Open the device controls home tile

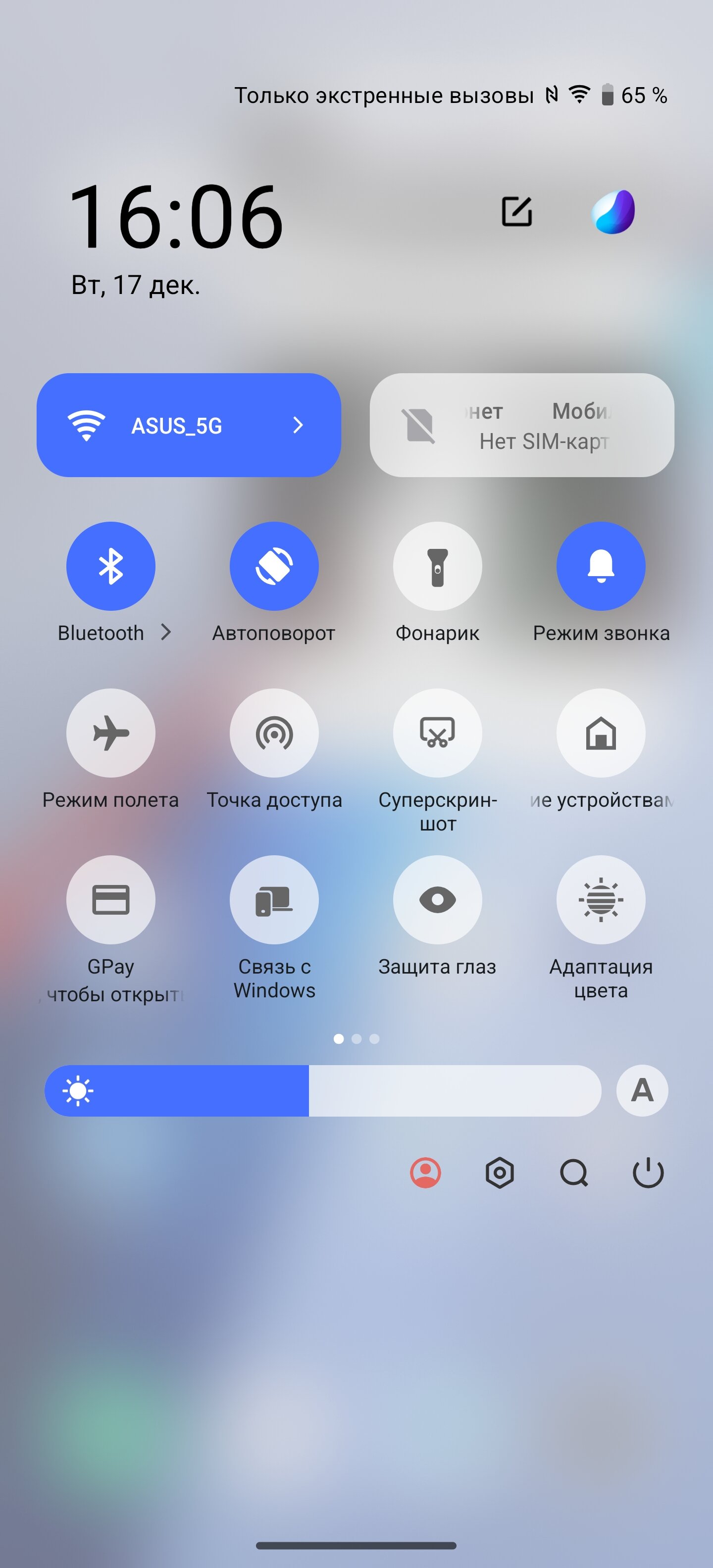point(601,733)
